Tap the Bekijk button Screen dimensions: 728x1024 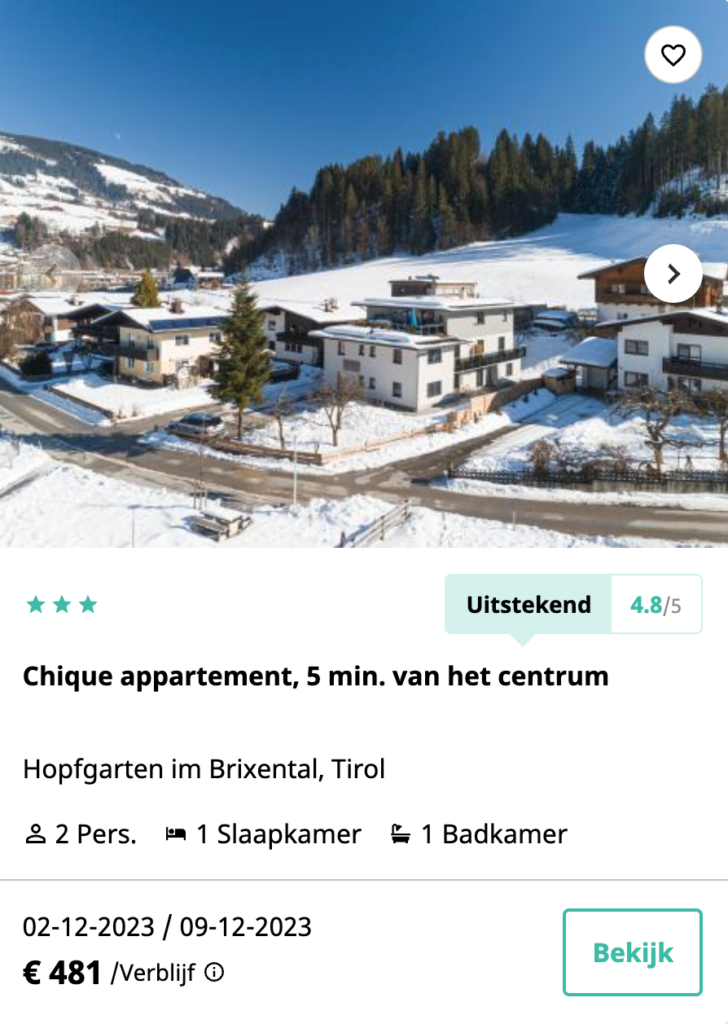633,952
